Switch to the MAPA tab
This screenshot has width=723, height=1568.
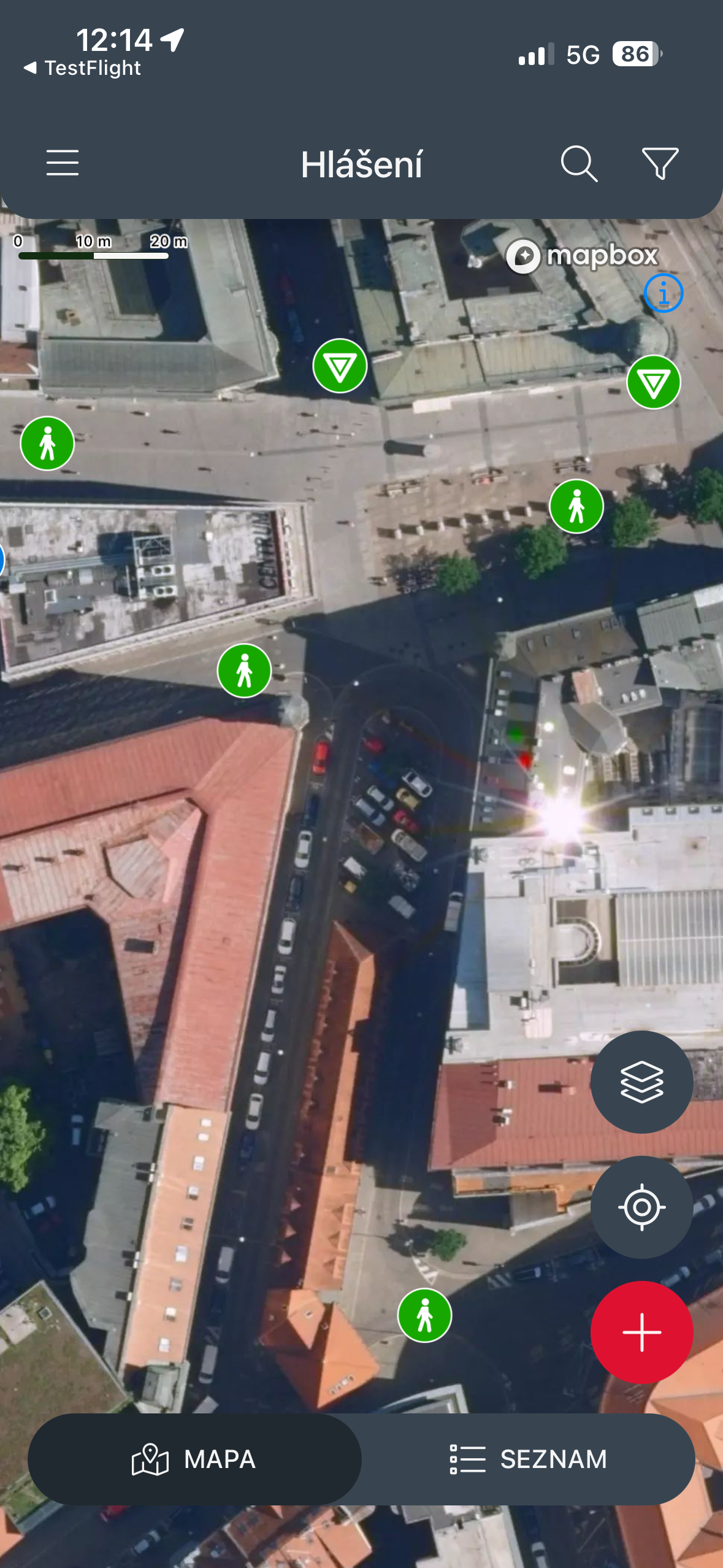click(194, 1459)
